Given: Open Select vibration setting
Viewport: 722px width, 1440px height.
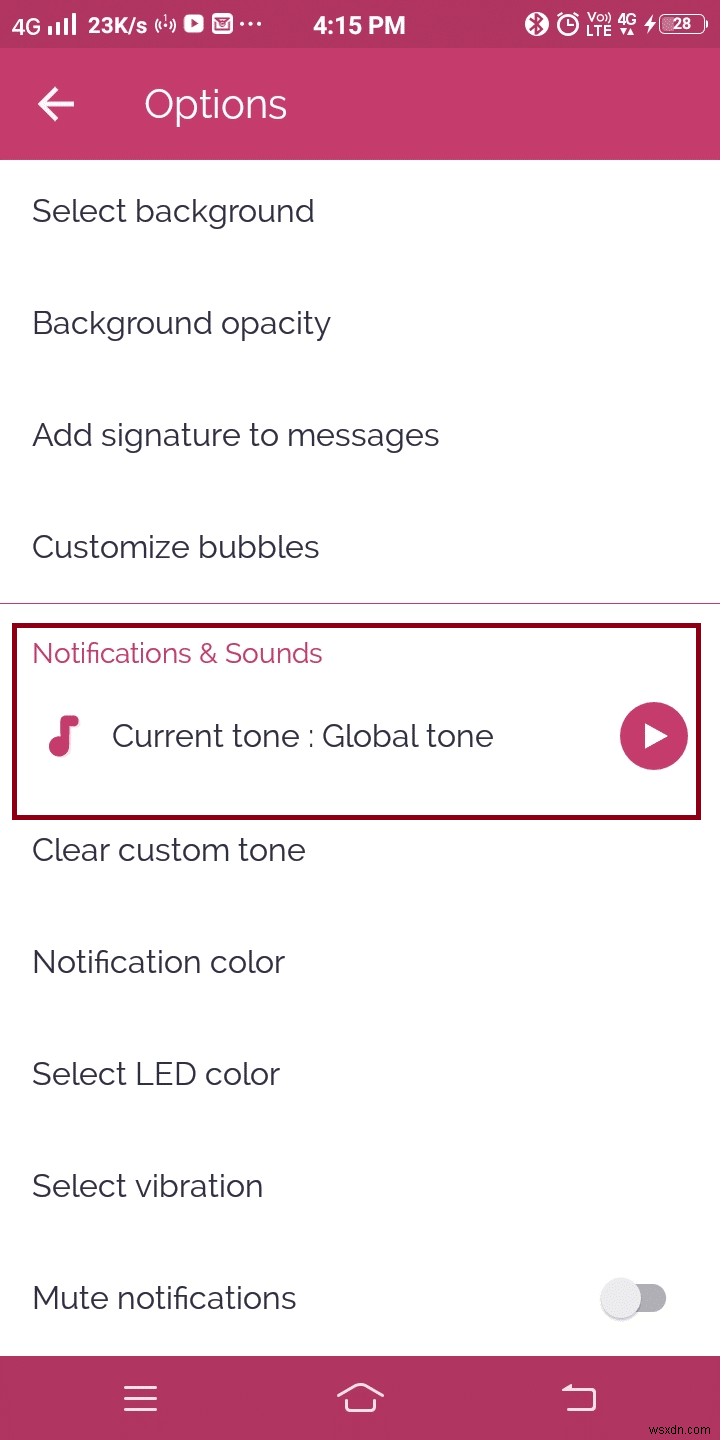Looking at the screenshot, I should point(147,1187).
